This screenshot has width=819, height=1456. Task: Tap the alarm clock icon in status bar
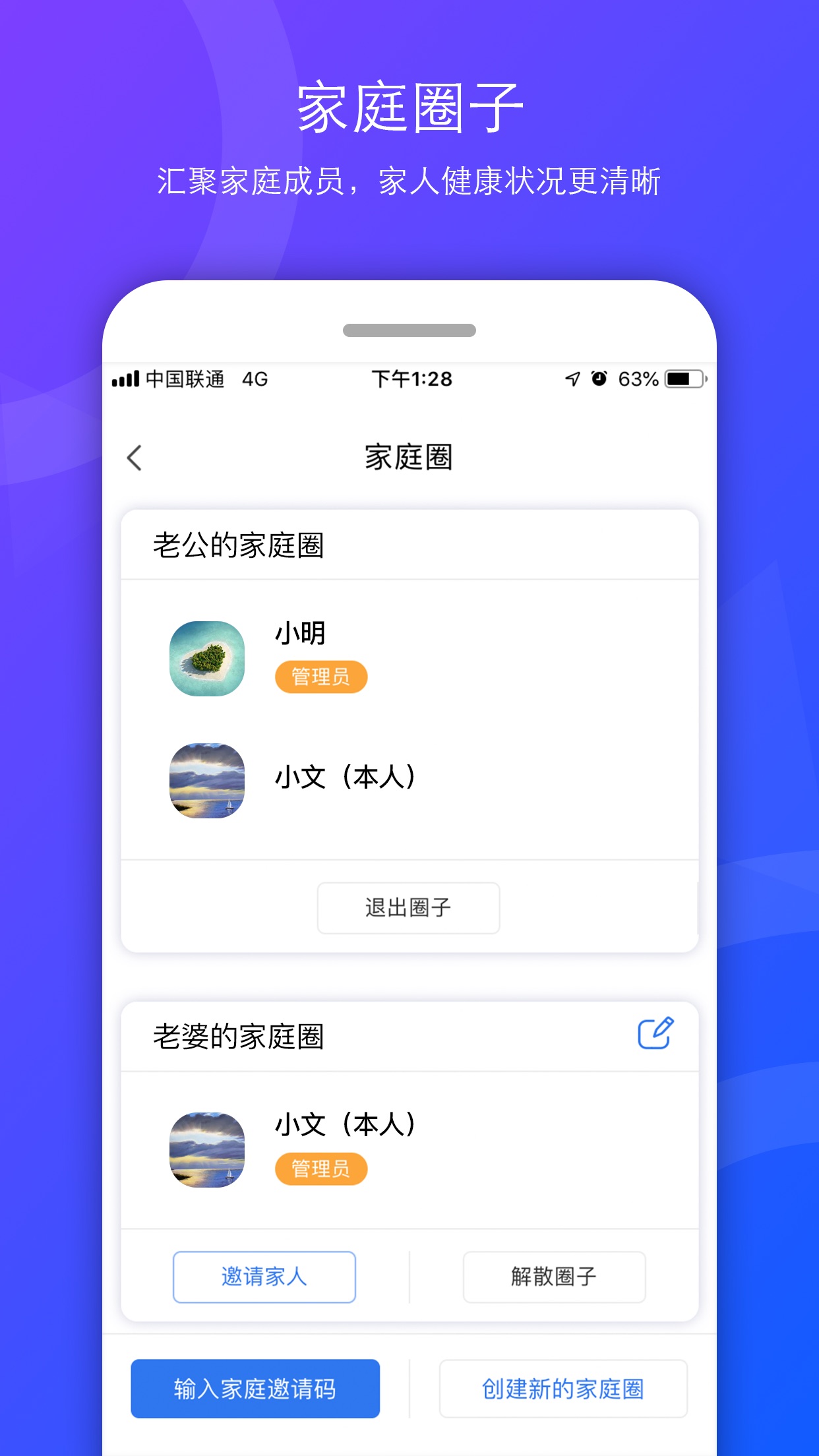(x=597, y=378)
